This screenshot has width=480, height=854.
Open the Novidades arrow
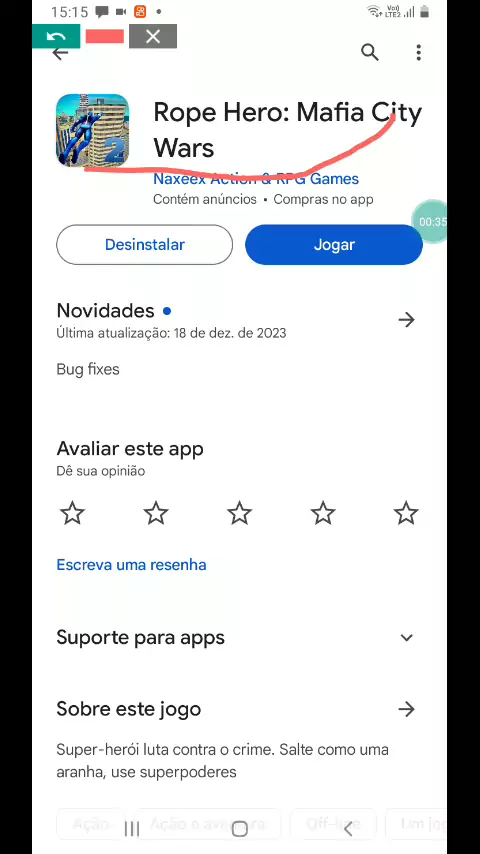pos(406,320)
